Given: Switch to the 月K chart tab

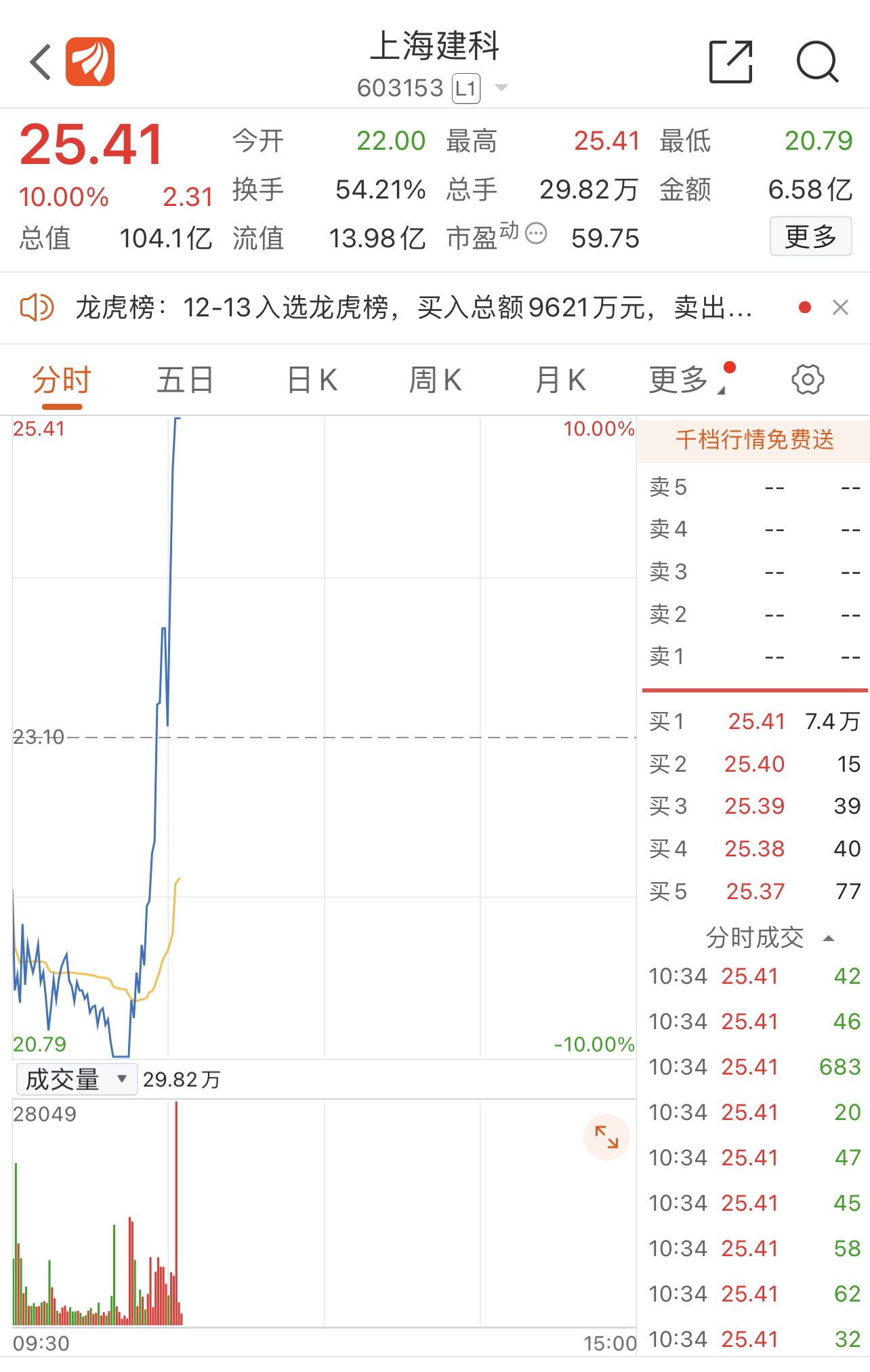Looking at the screenshot, I should click(560, 380).
